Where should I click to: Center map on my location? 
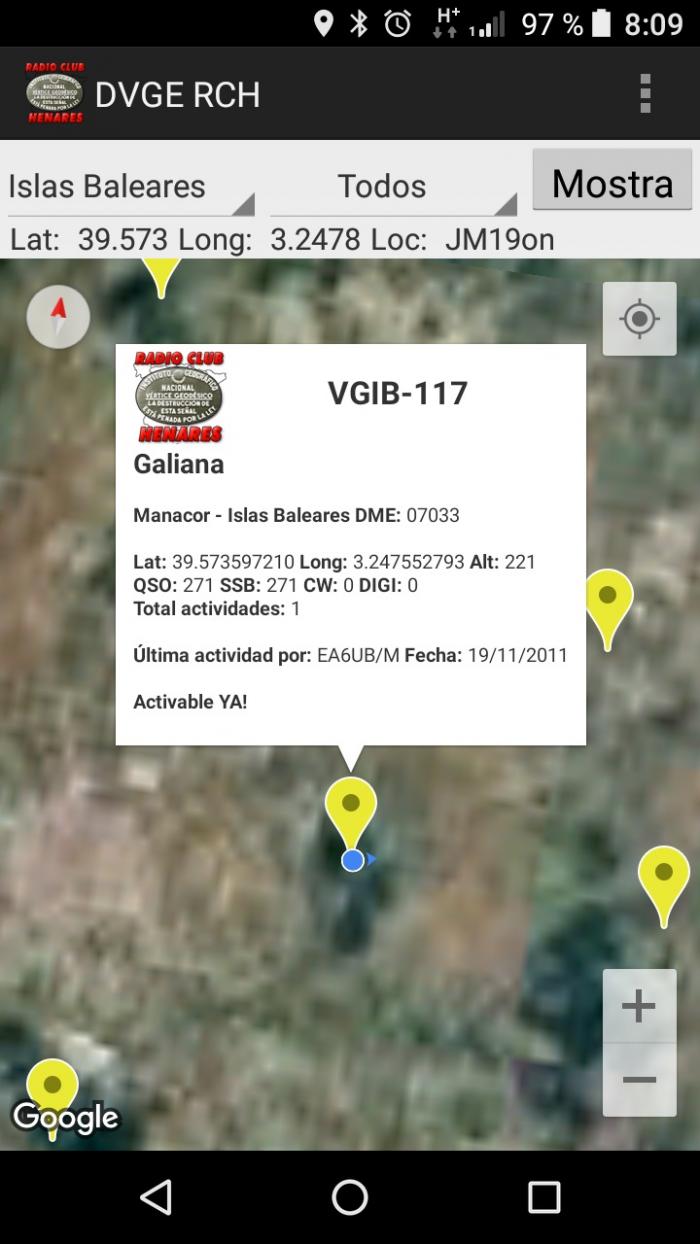pyautogui.click(x=640, y=319)
